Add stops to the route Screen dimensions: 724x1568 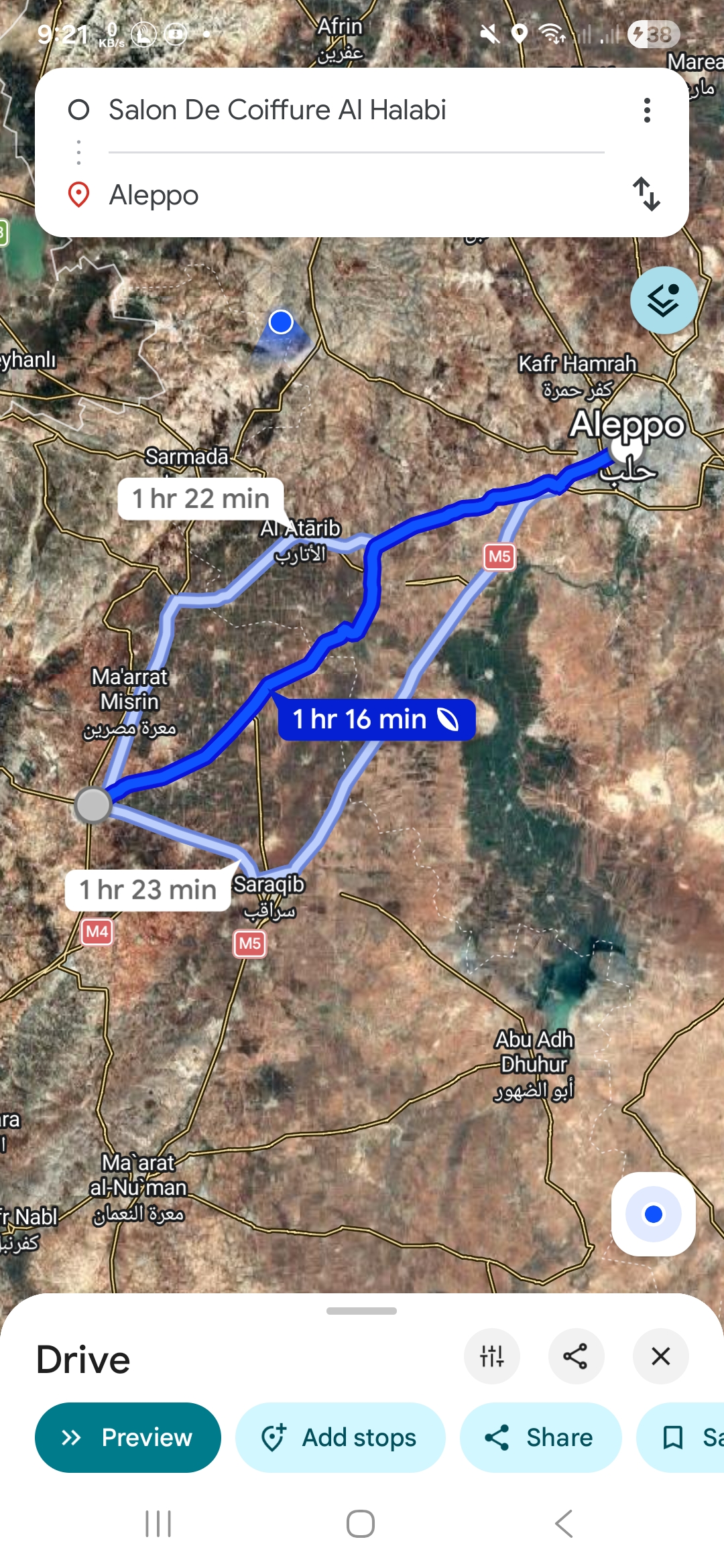340,1437
